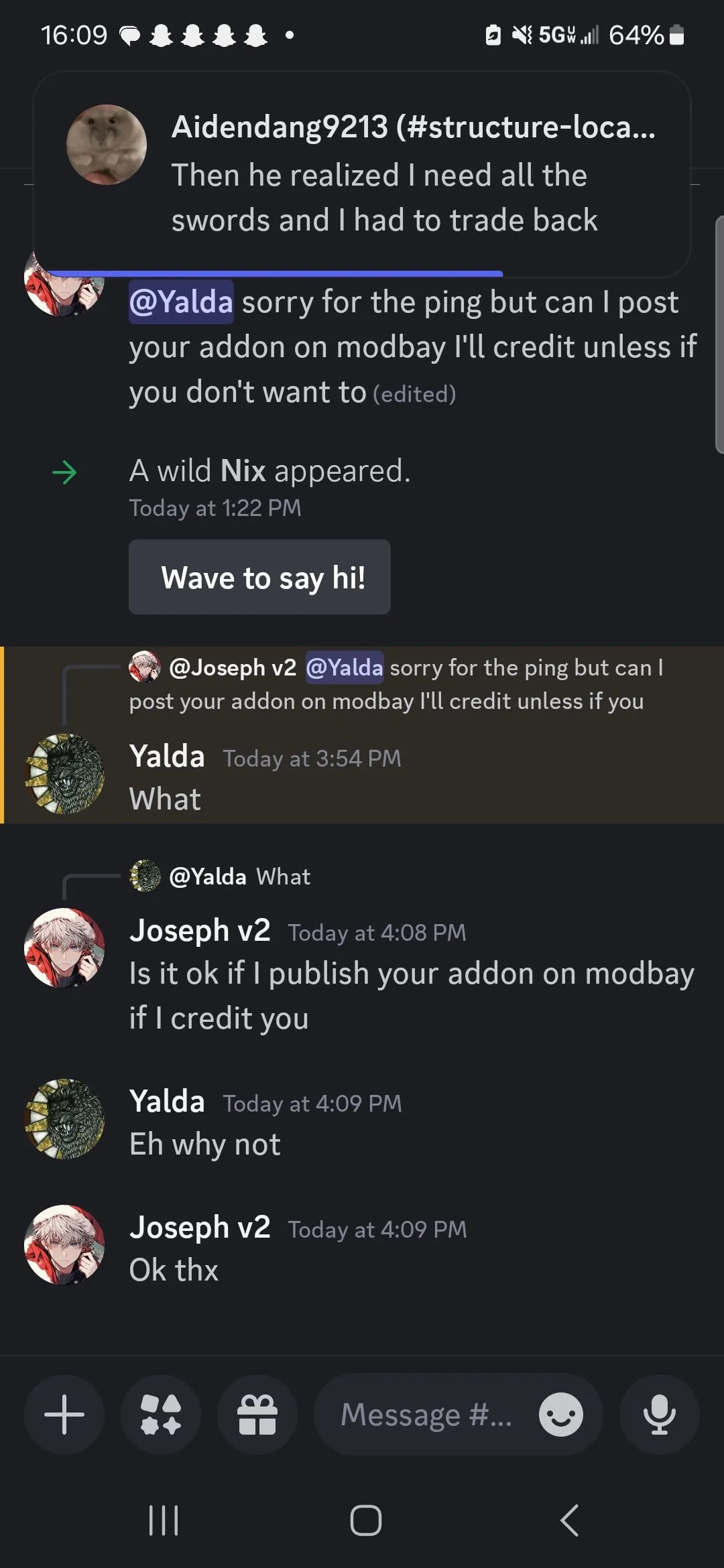Open Joseph v2's avatar beside "Ok thx"
This screenshot has height=1568, width=724.
[x=64, y=1245]
